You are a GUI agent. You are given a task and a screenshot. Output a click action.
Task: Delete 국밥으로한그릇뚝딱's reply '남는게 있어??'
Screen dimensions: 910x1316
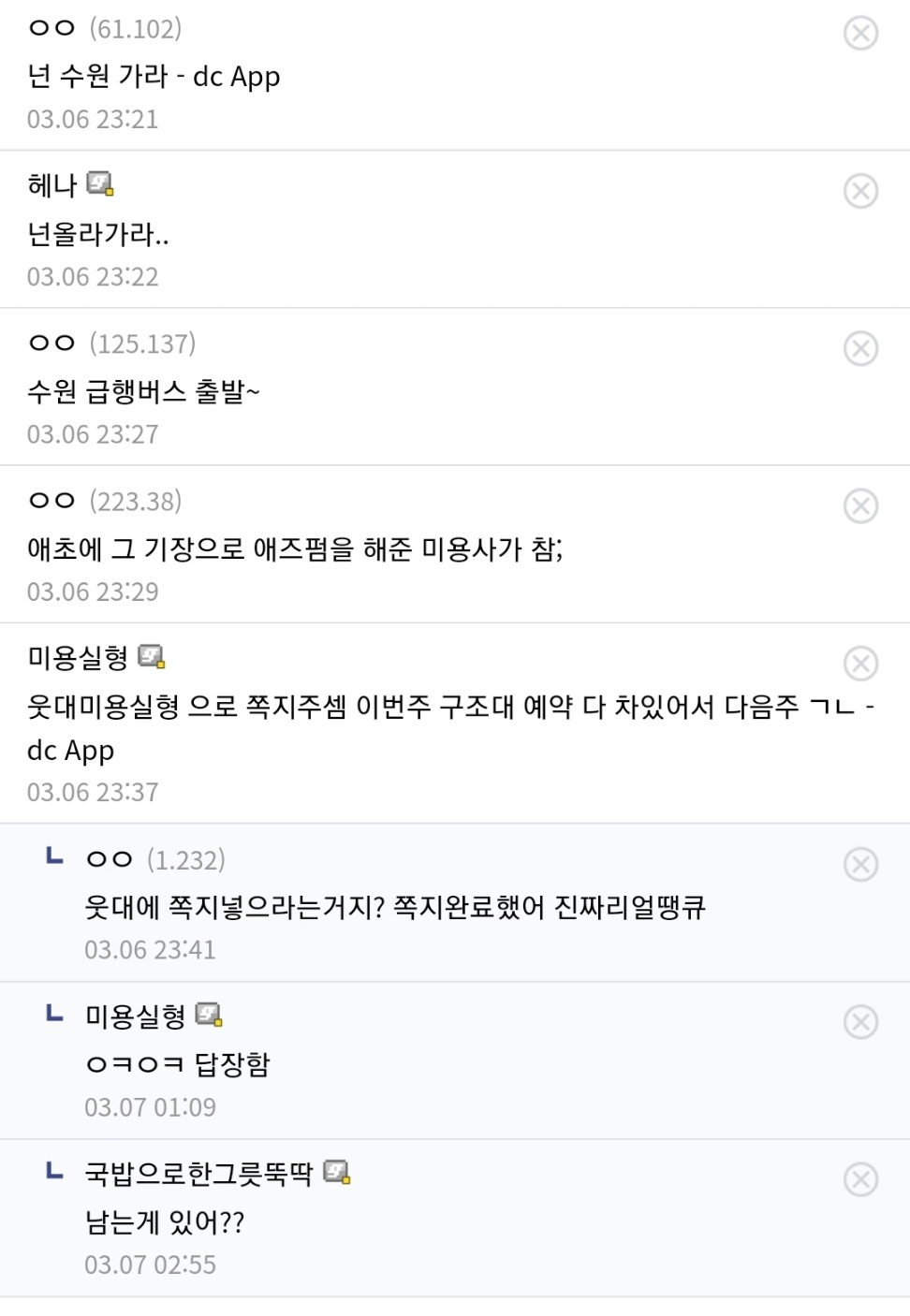tap(860, 1179)
